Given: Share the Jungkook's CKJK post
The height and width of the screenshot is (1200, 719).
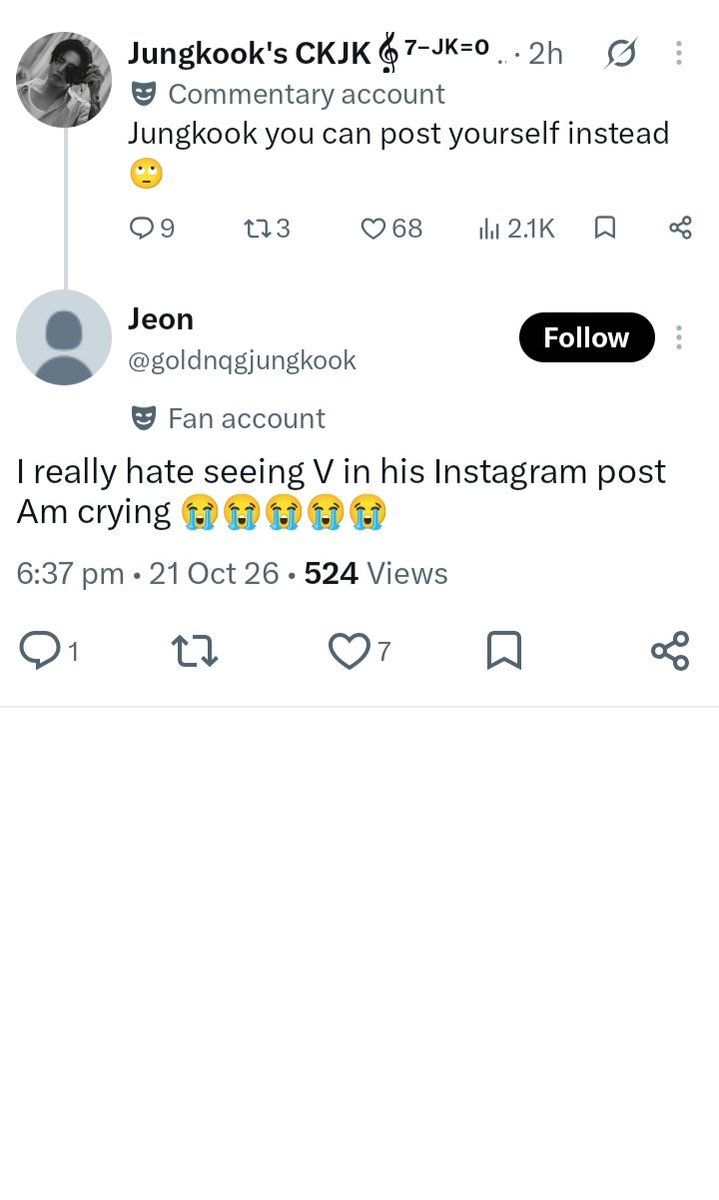Looking at the screenshot, I should coord(680,229).
